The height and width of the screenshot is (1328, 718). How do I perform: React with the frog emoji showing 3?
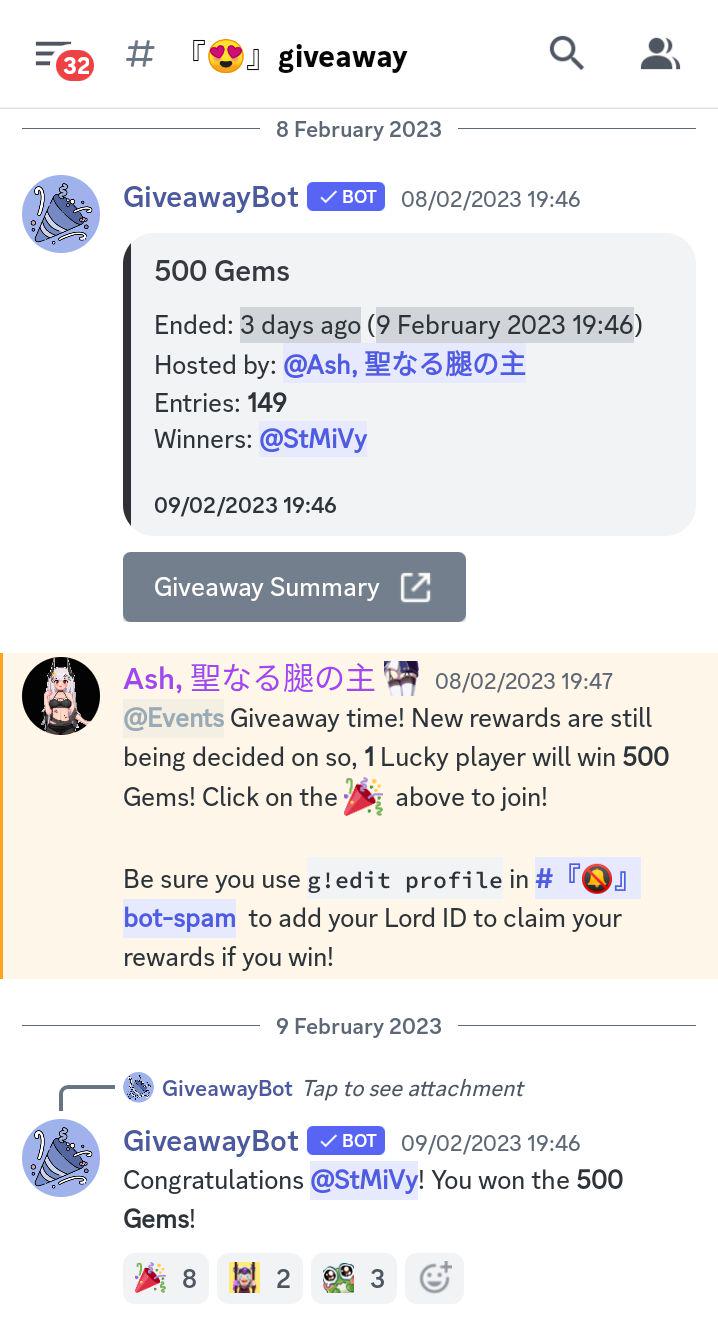[354, 1278]
